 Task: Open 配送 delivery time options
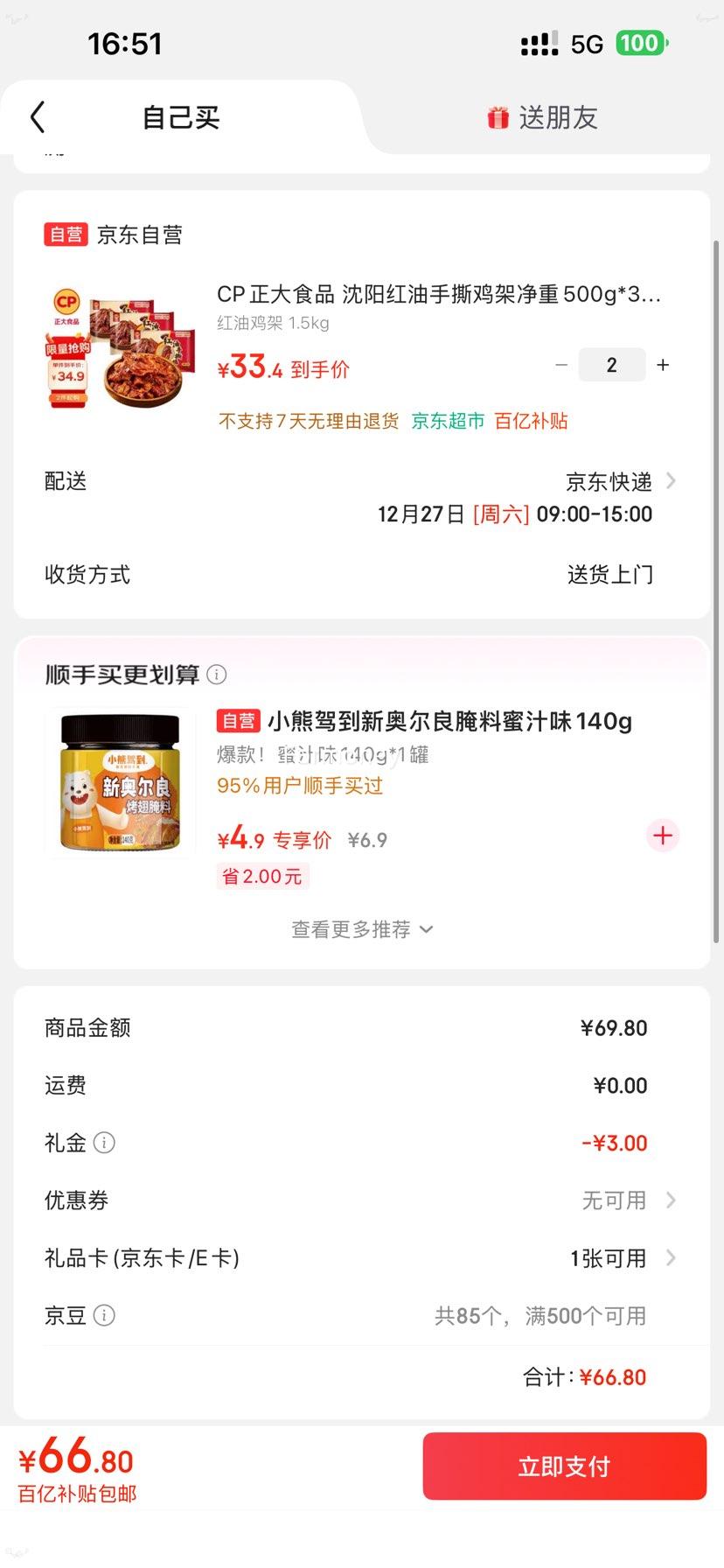tap(612, 480)
